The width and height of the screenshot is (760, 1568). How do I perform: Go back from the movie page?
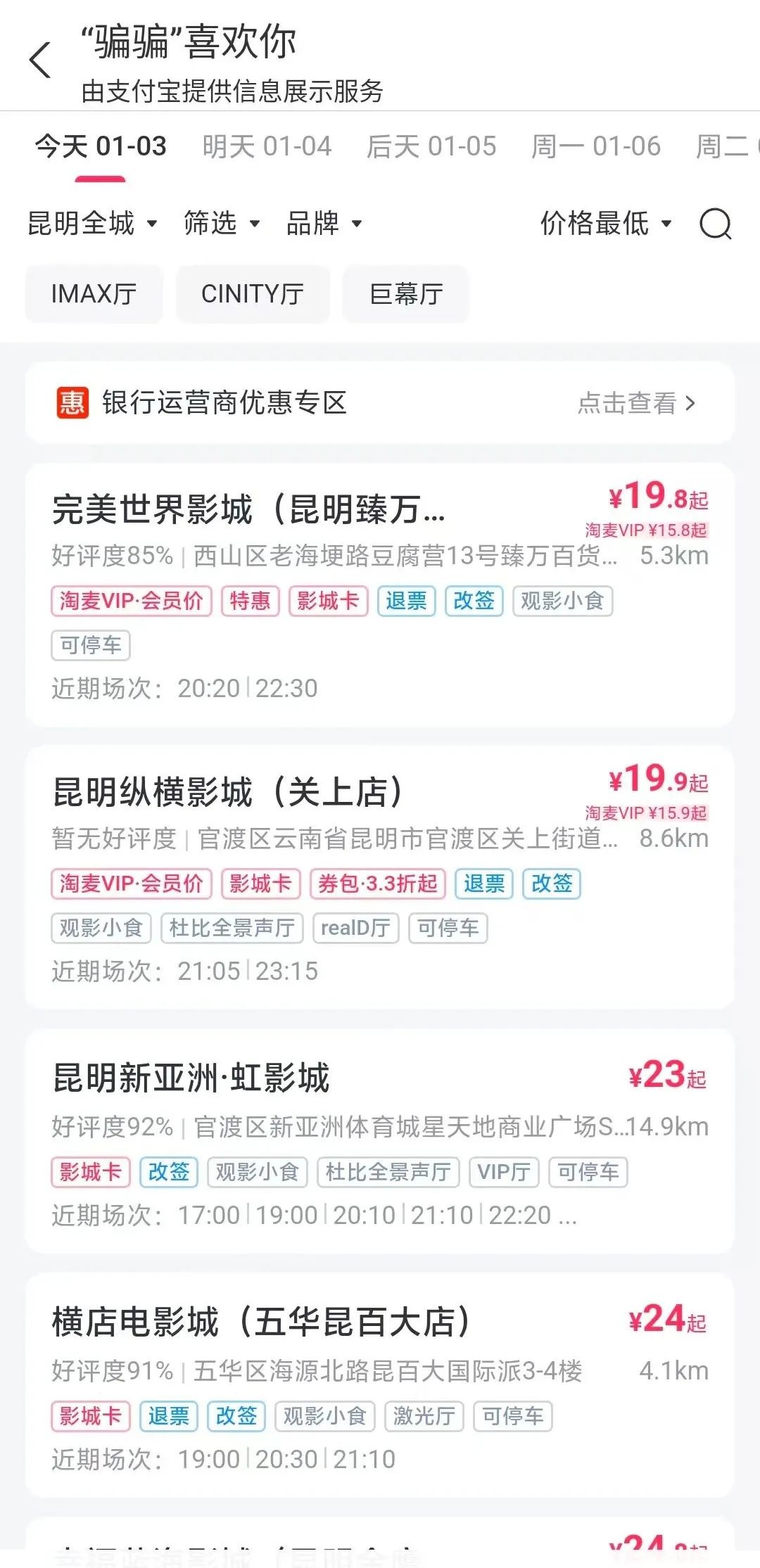tap(40, 60)
